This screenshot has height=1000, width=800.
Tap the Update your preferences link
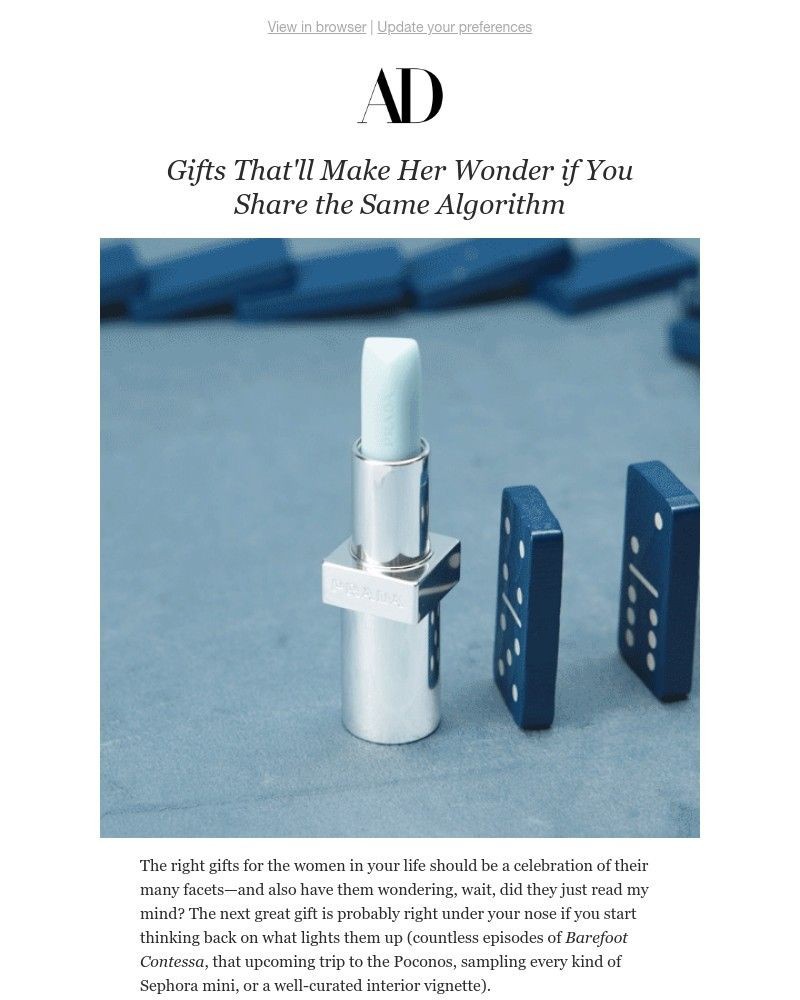tap(454, 27)
